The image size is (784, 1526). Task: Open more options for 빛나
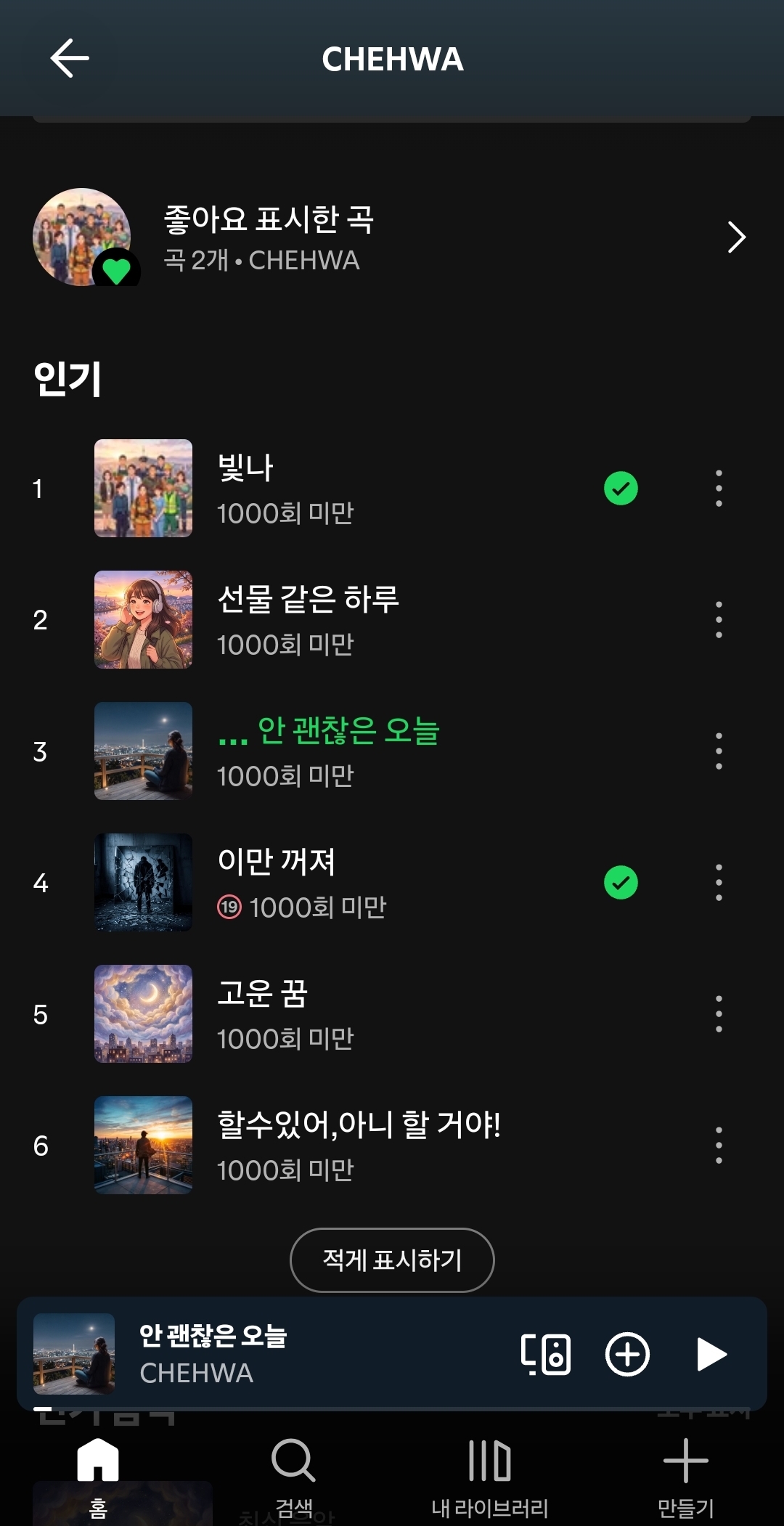(719, 489)
